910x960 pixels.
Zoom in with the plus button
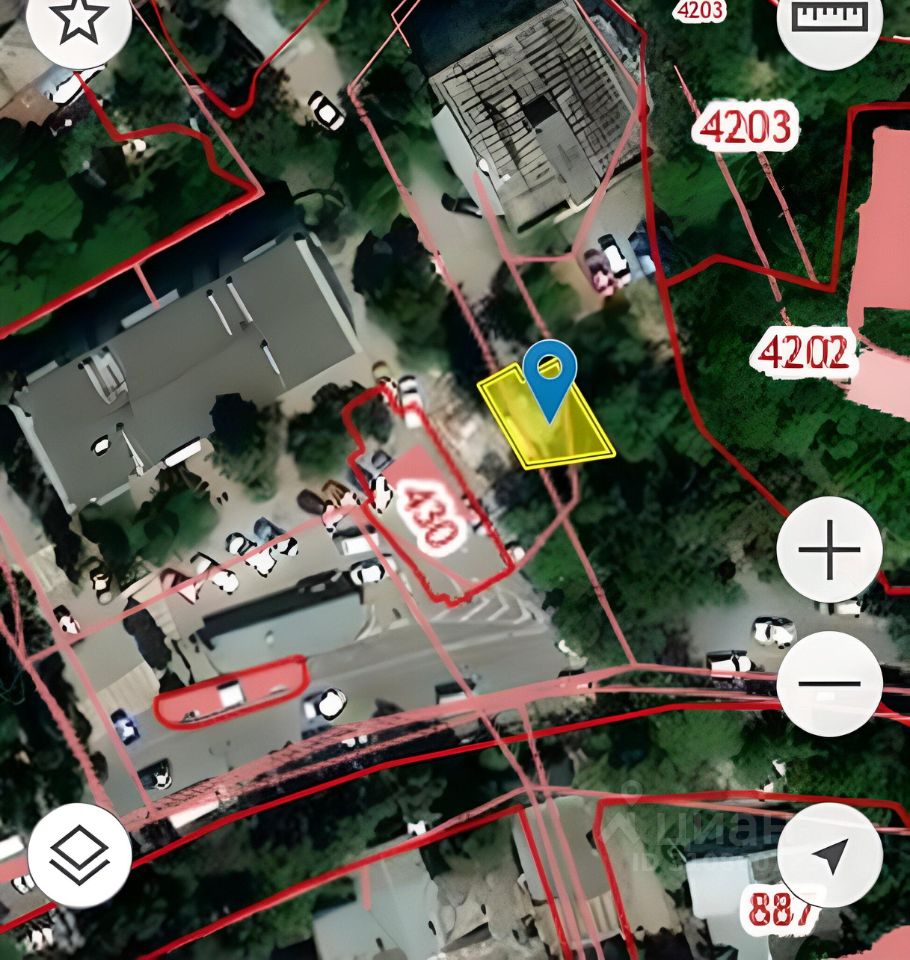(829, 549)
